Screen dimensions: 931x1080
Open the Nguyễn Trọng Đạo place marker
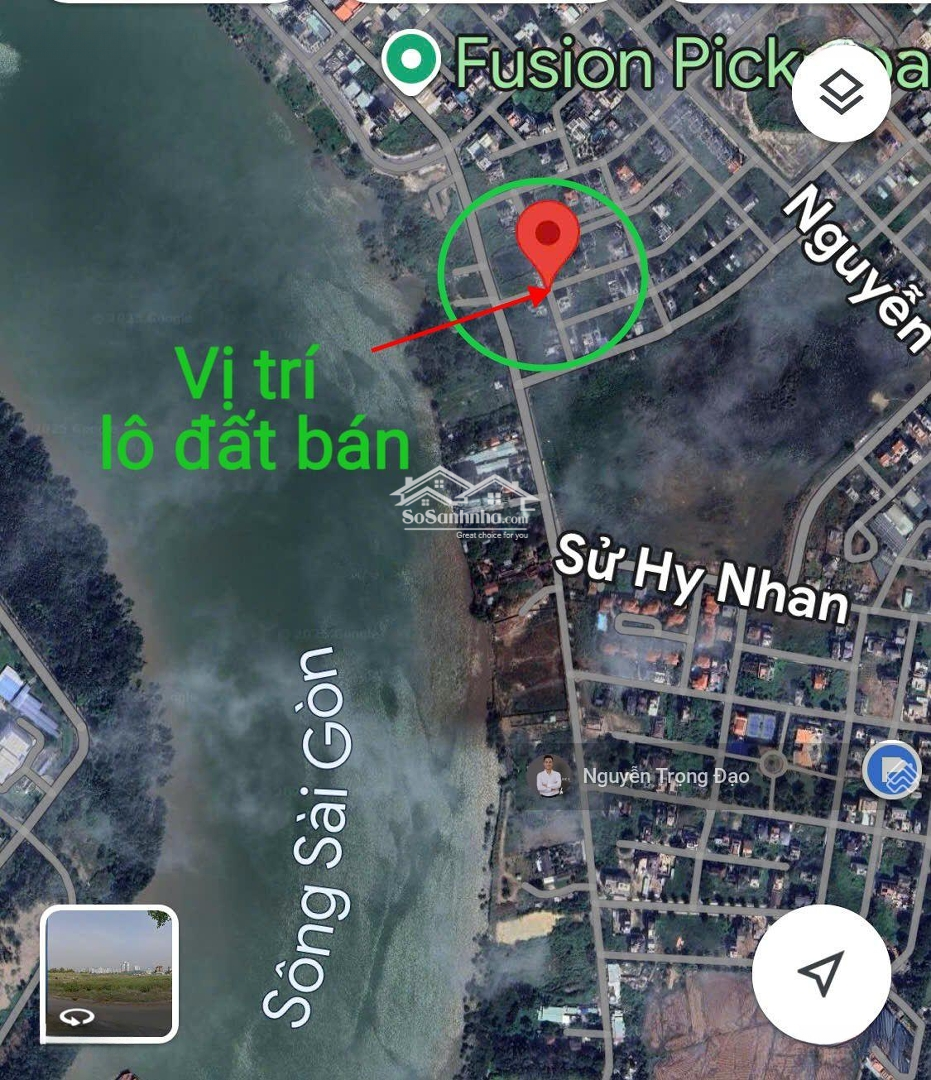tap(549, 777)
